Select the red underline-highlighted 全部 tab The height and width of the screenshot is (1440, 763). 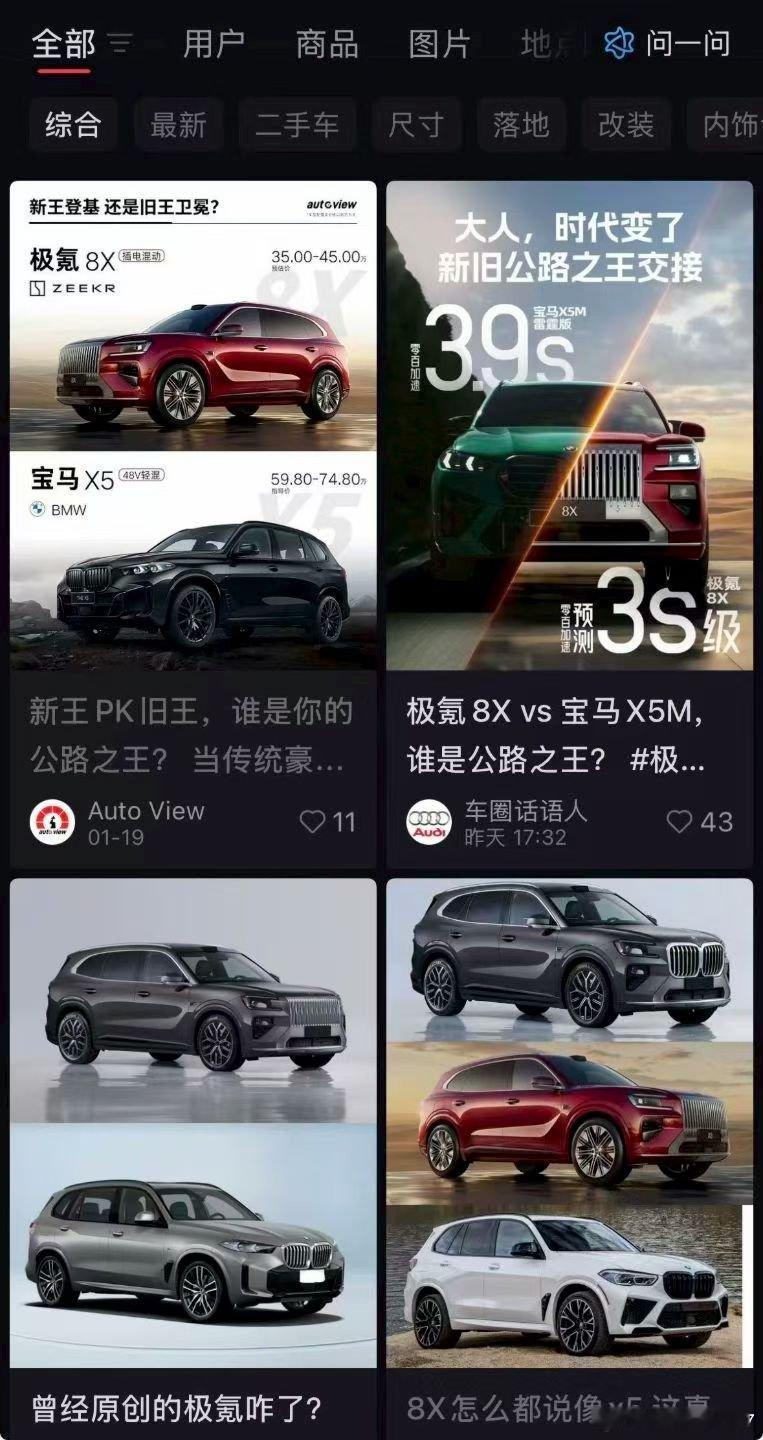64,44
